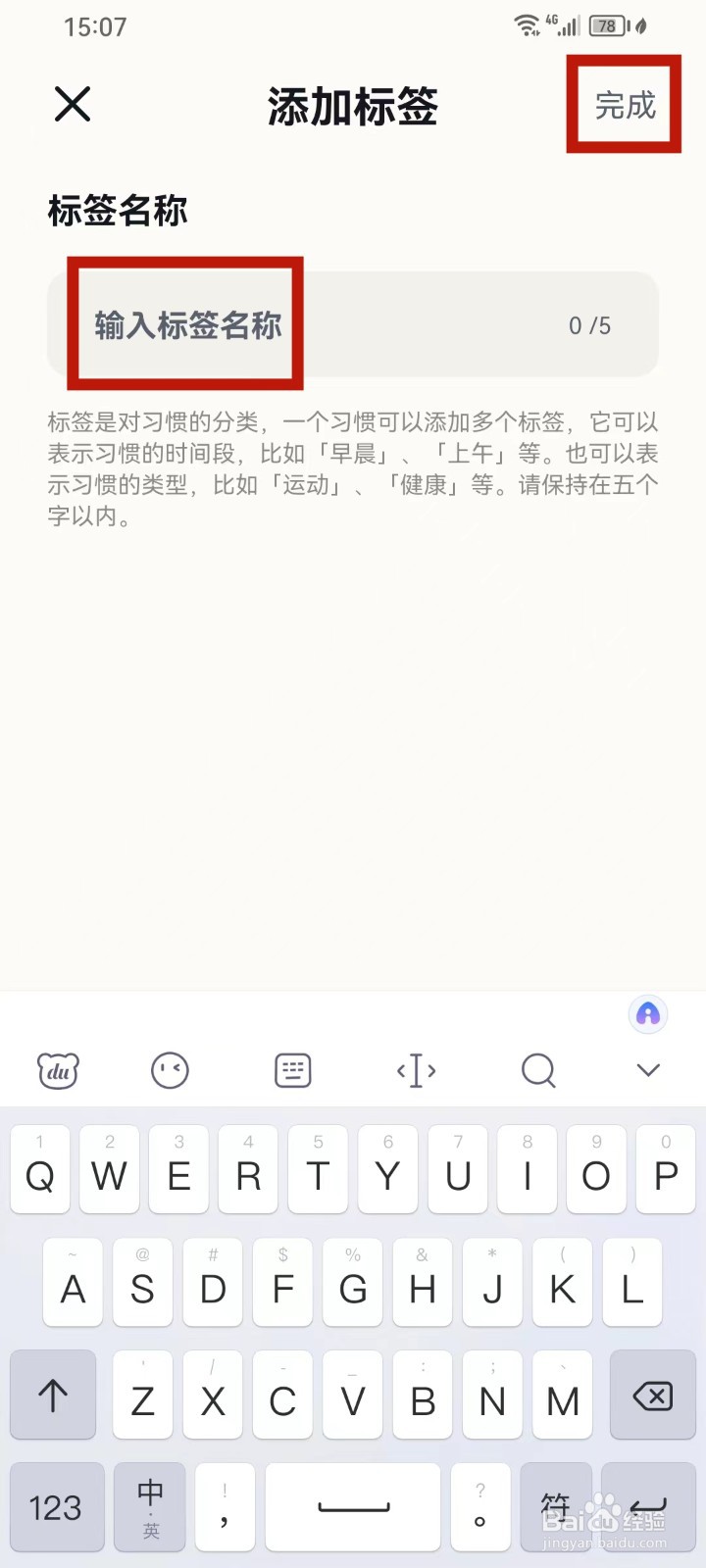Open the keyboard layout switcher icon
The image size is (706, 1568).
pos(291,1070)
